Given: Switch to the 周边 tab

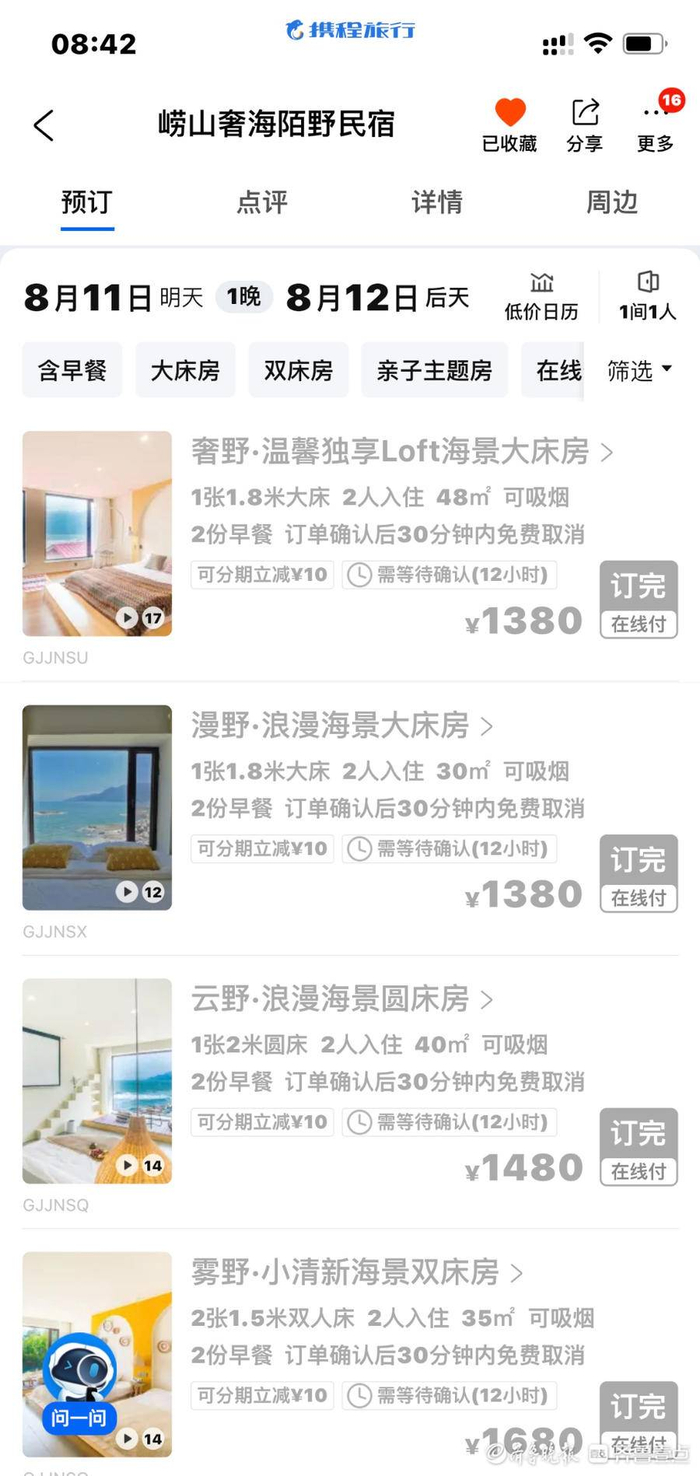Looking at the screenshot, I should pyautogui.click(x=611, y=202).
